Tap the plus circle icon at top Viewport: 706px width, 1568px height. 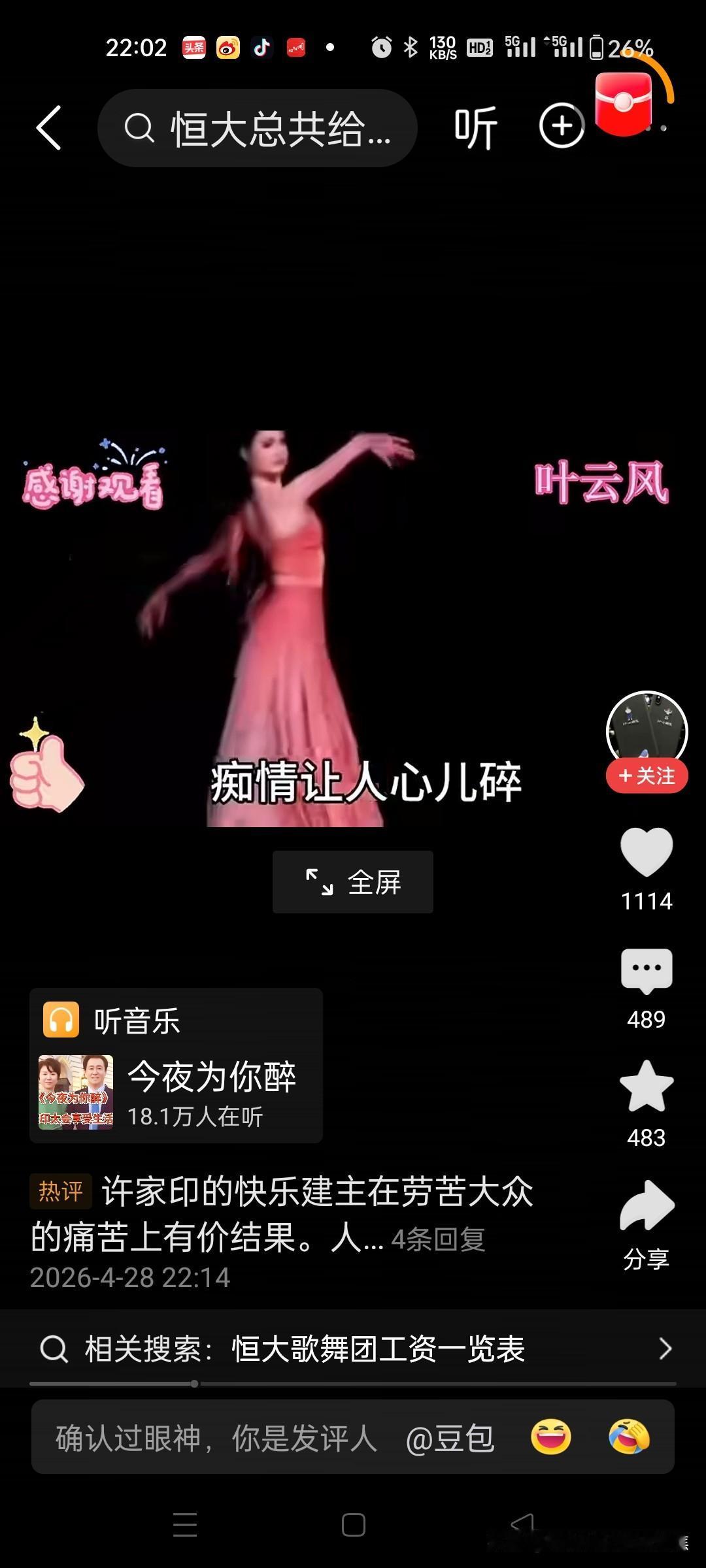tap(562, 125)
